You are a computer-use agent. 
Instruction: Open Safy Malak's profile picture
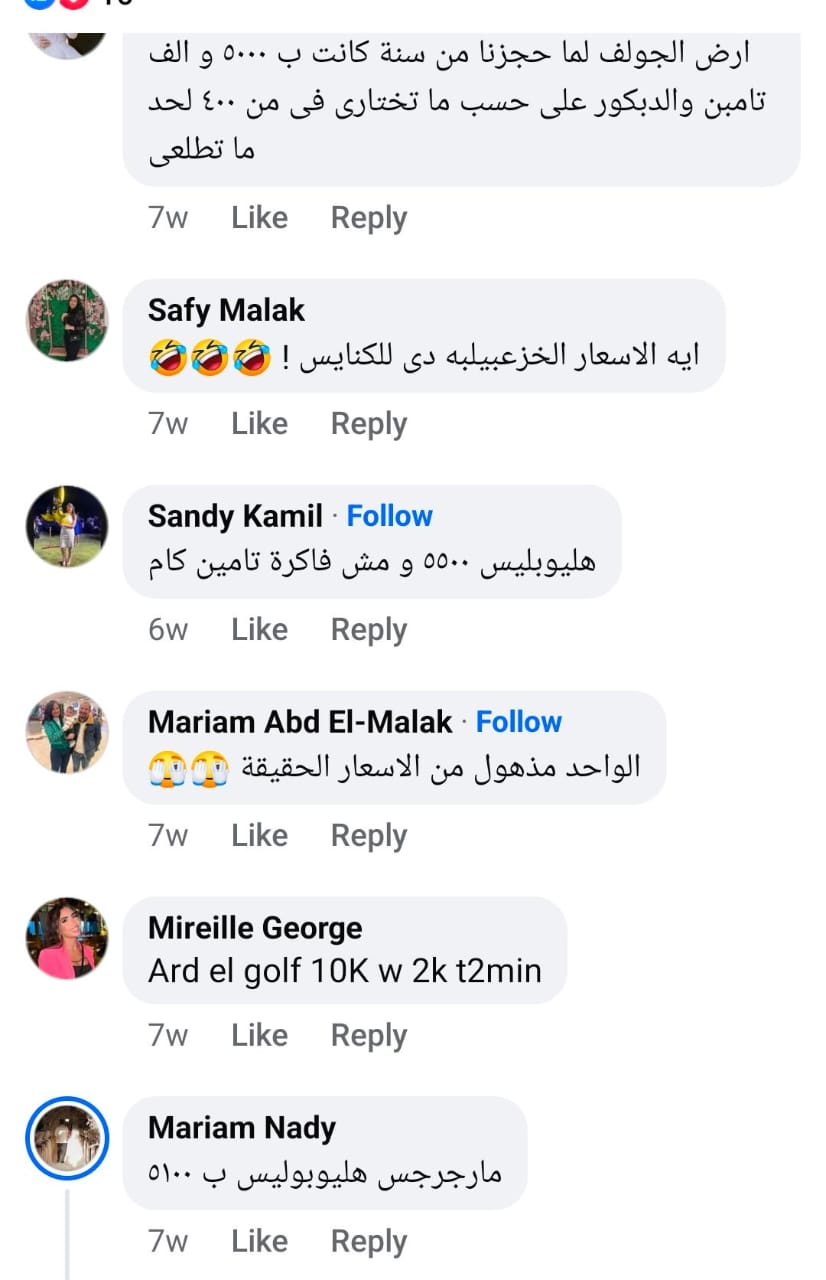tap(67, 320)
